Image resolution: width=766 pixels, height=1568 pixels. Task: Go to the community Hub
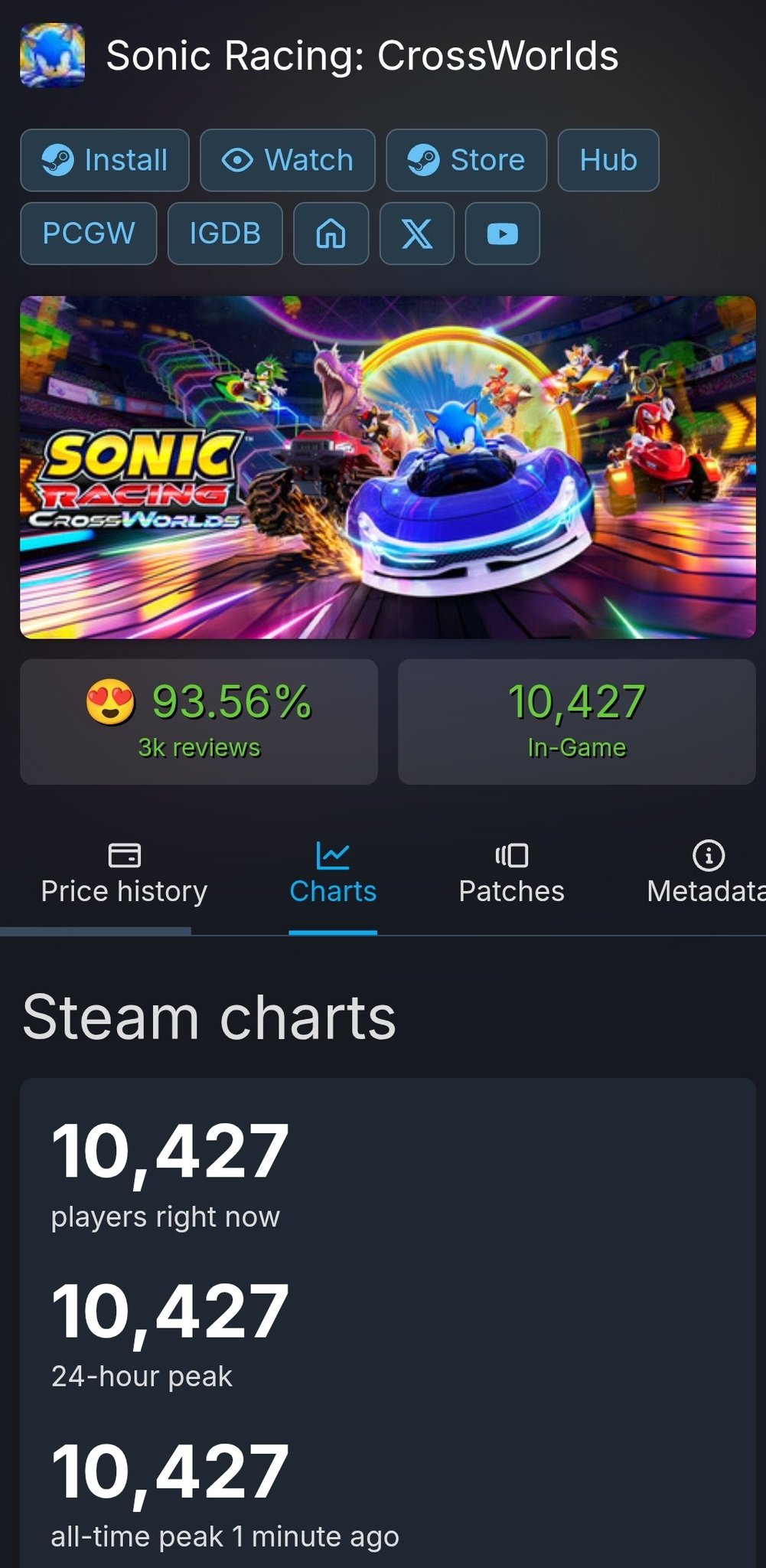[x=608, y=160]
